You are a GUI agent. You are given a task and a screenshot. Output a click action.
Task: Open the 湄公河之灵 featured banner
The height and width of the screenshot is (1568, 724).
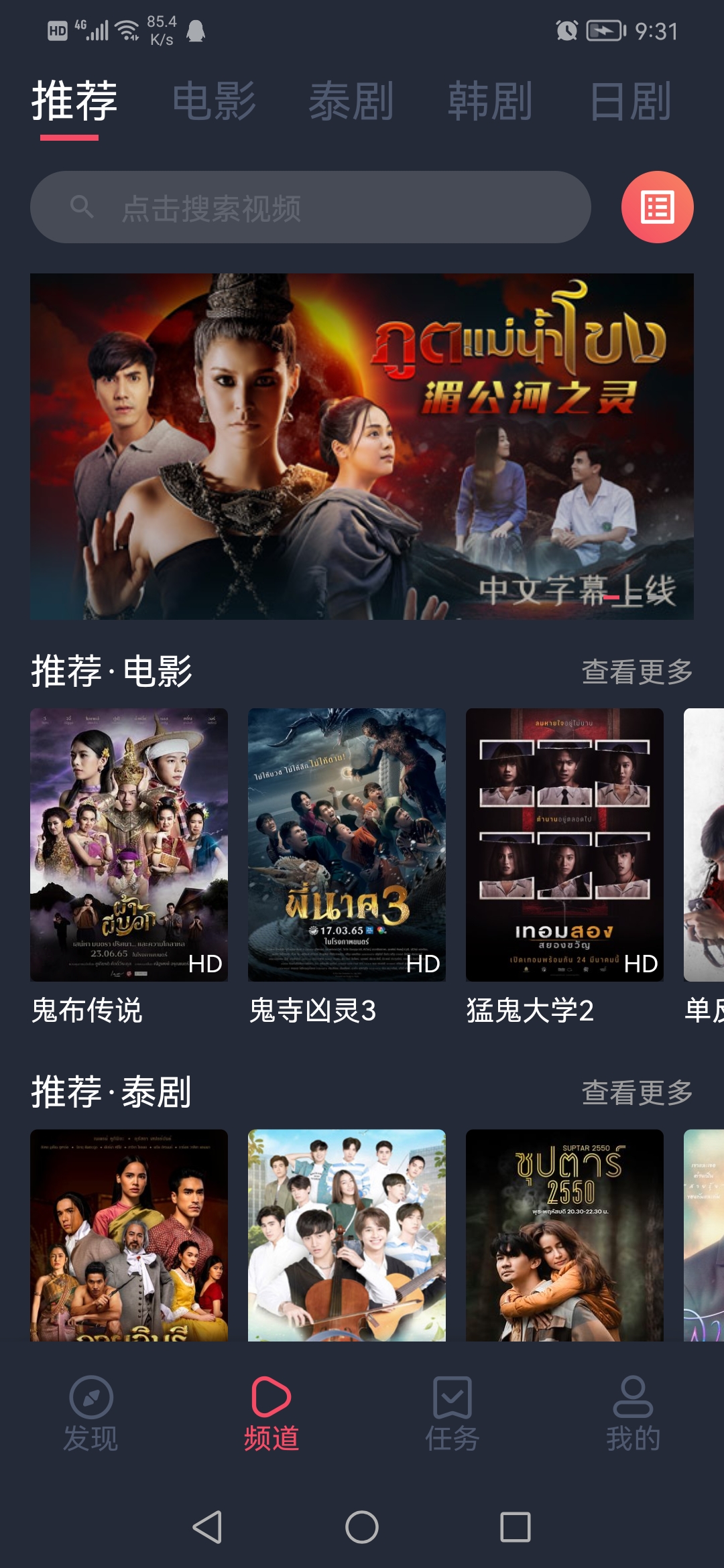point(362,446)
